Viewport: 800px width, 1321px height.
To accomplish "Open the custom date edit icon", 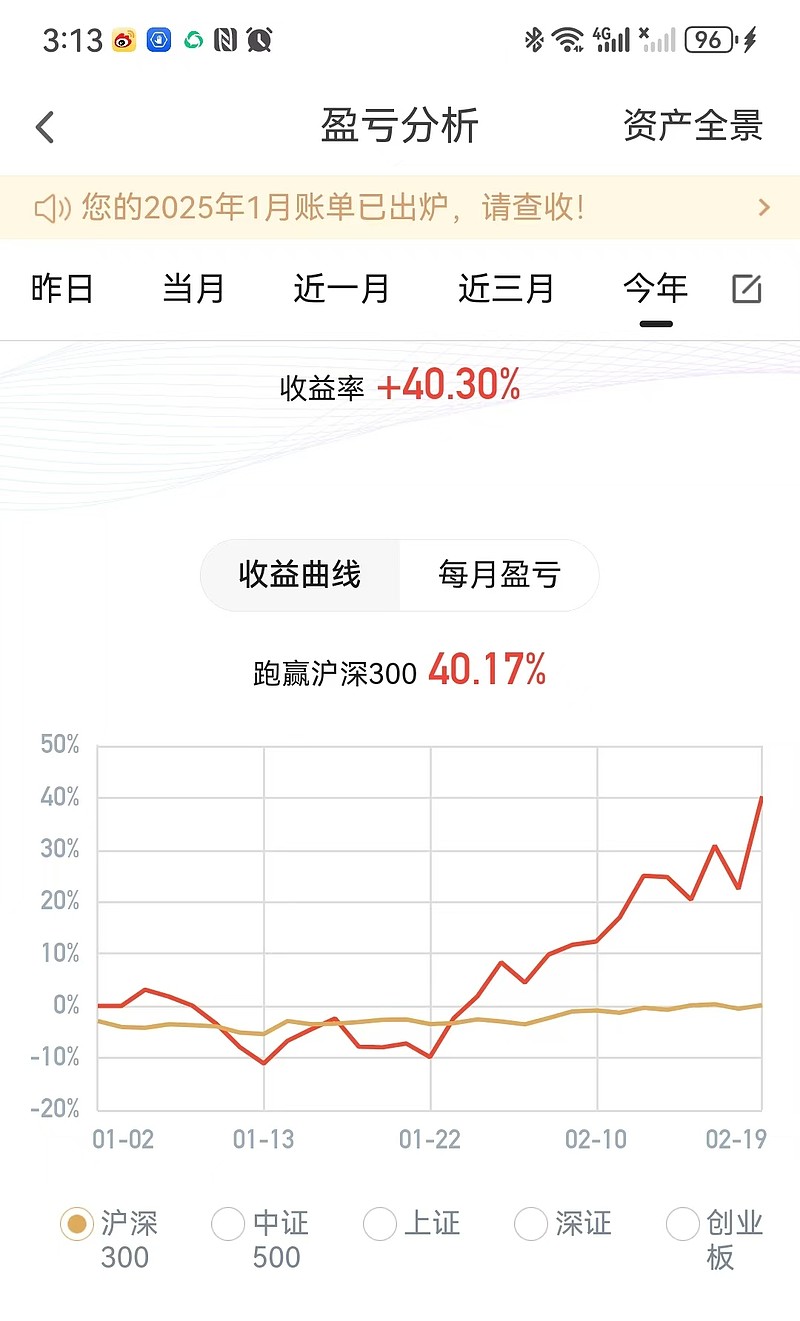I will pyautogui.click(x=747, y=289).
